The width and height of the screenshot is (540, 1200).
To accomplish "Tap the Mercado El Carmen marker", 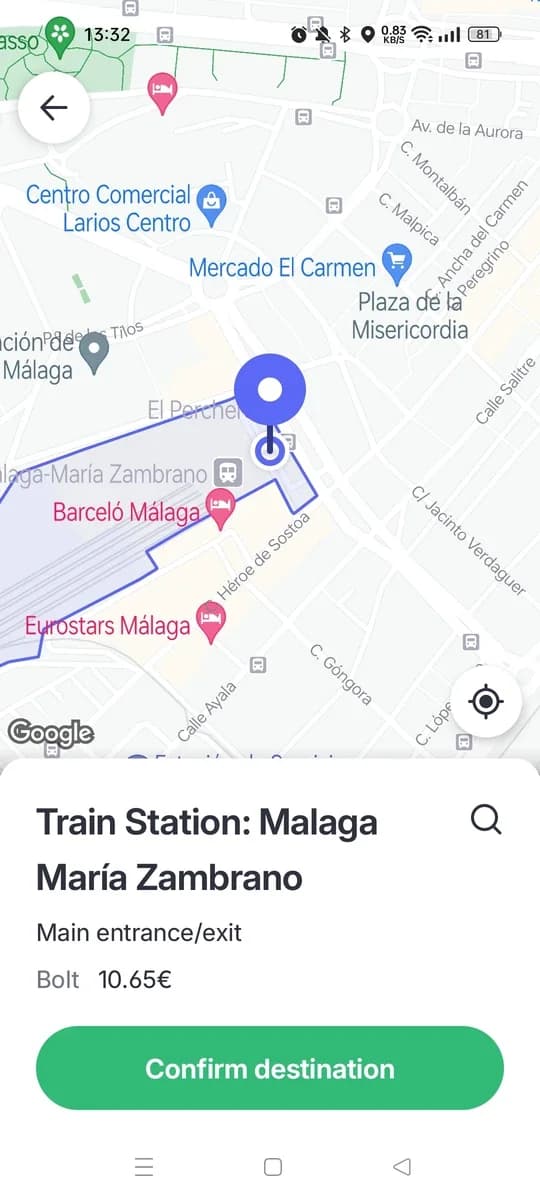I will point(398,263).
